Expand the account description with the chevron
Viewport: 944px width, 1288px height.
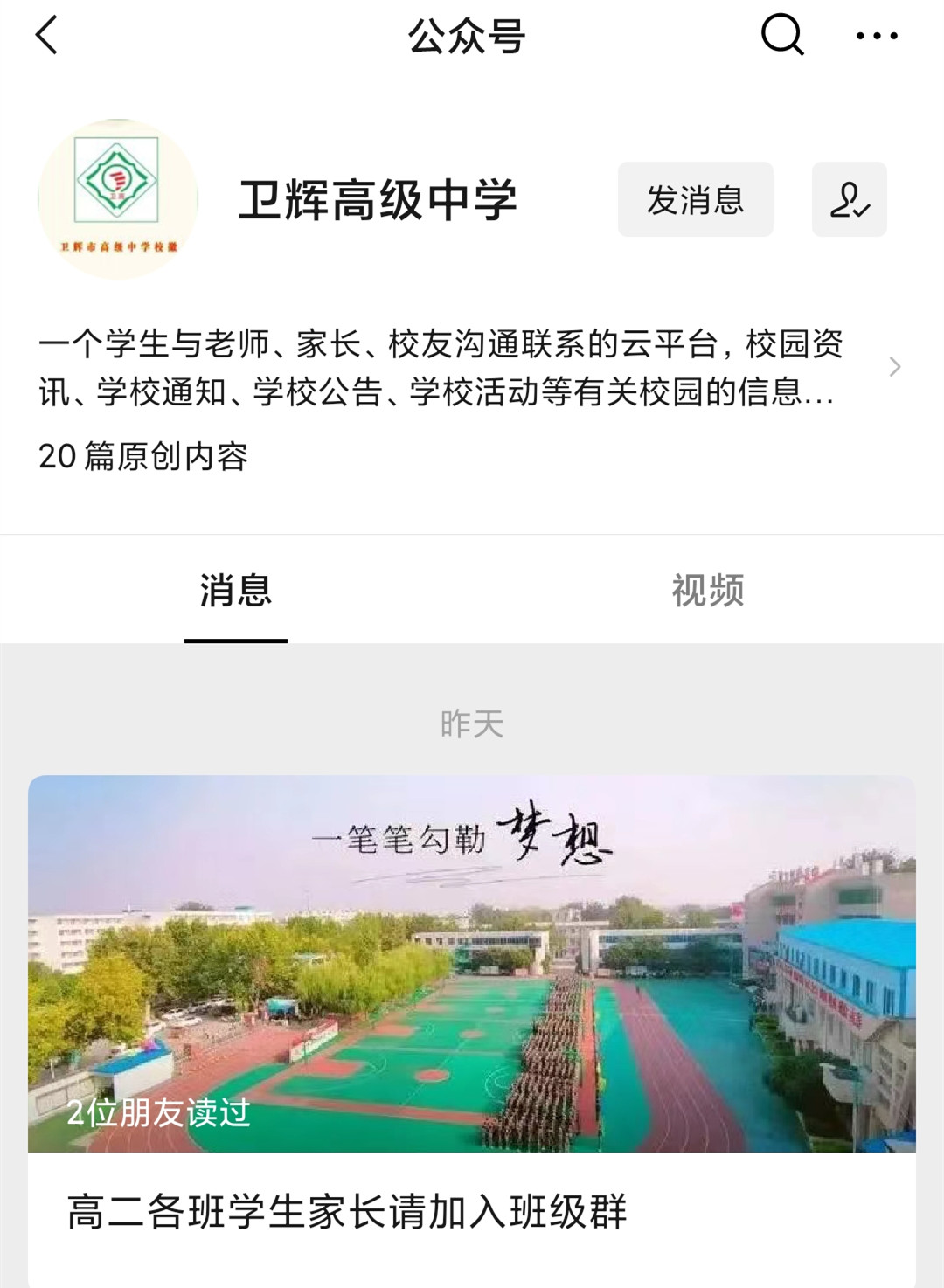coord(894,367)
